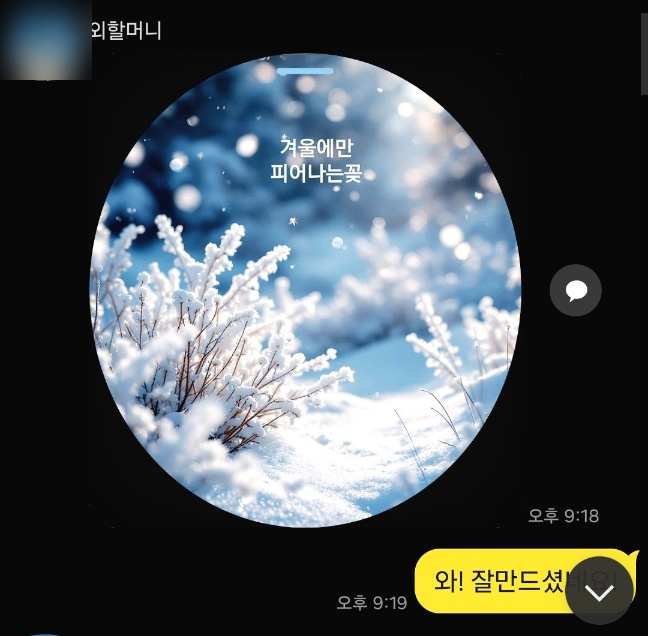Jump to latest messages with down arrow
The image size is (648, 636).
pyautogui.click(x=599, y=591)
